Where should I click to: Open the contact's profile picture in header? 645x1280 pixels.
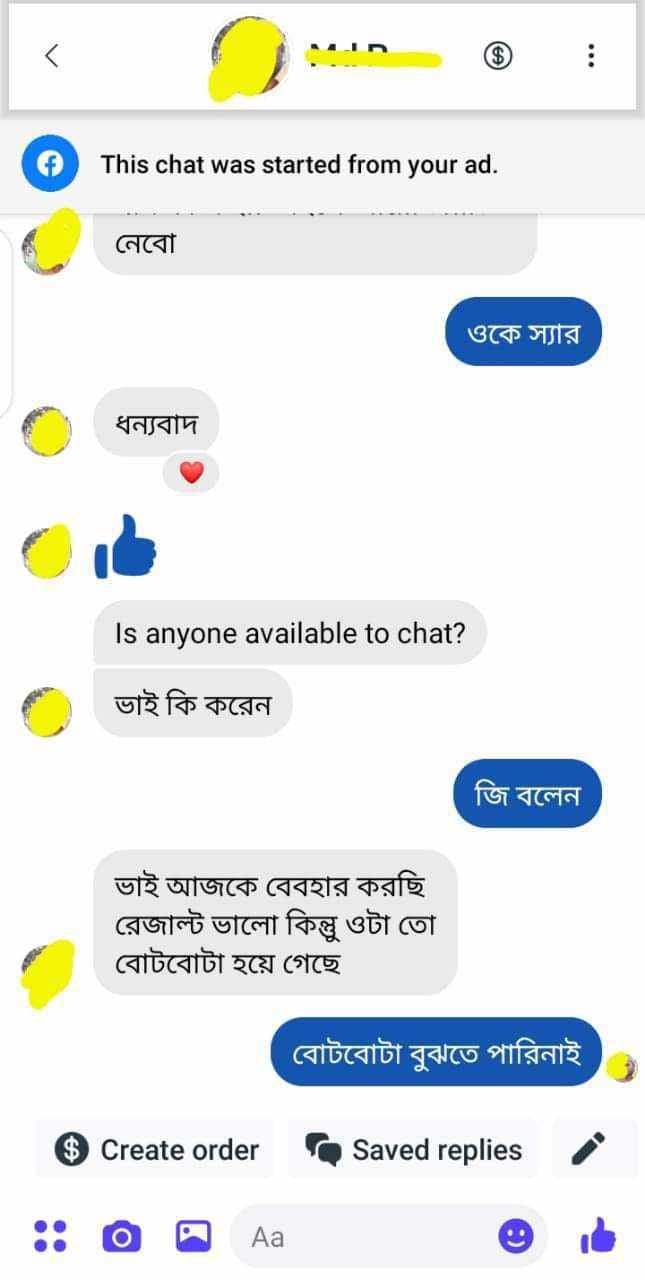249,55
